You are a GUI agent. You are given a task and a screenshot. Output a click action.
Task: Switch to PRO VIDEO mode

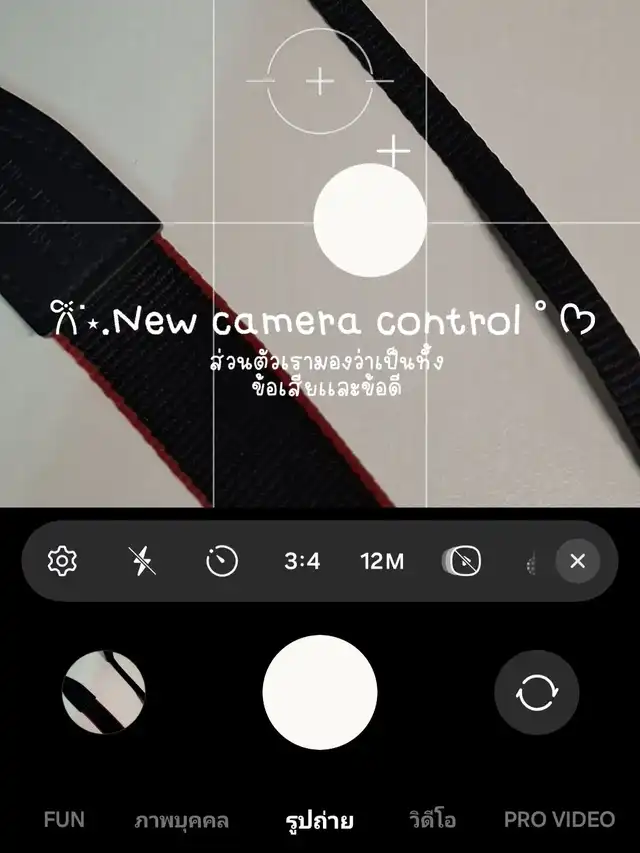(x=558, y=820)
